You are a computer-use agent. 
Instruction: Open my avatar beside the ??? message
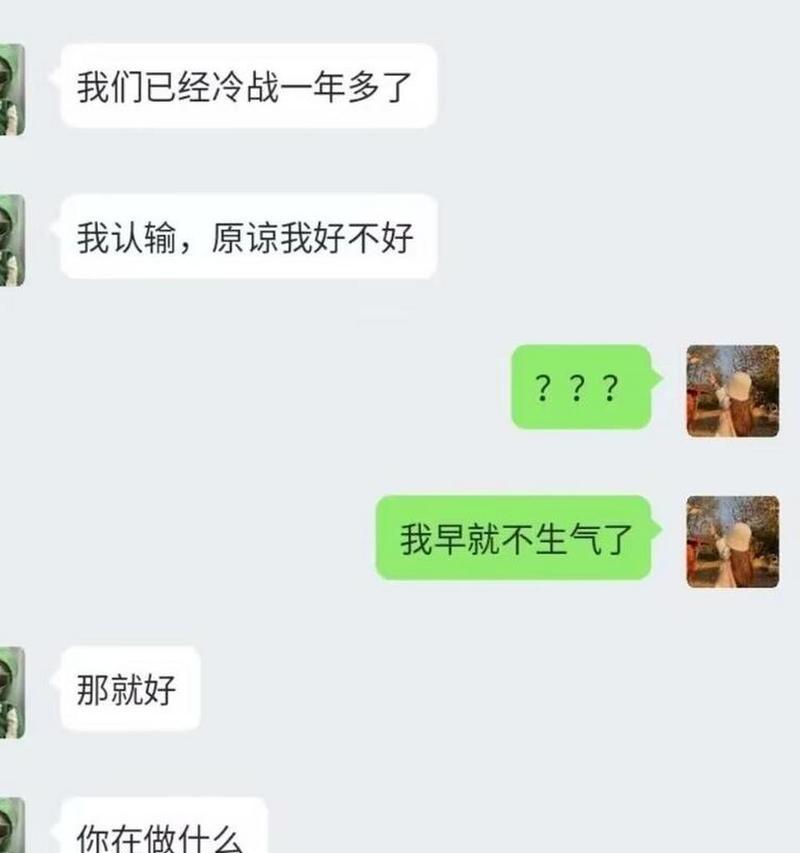pyautogui.click(x=732, y=391)
